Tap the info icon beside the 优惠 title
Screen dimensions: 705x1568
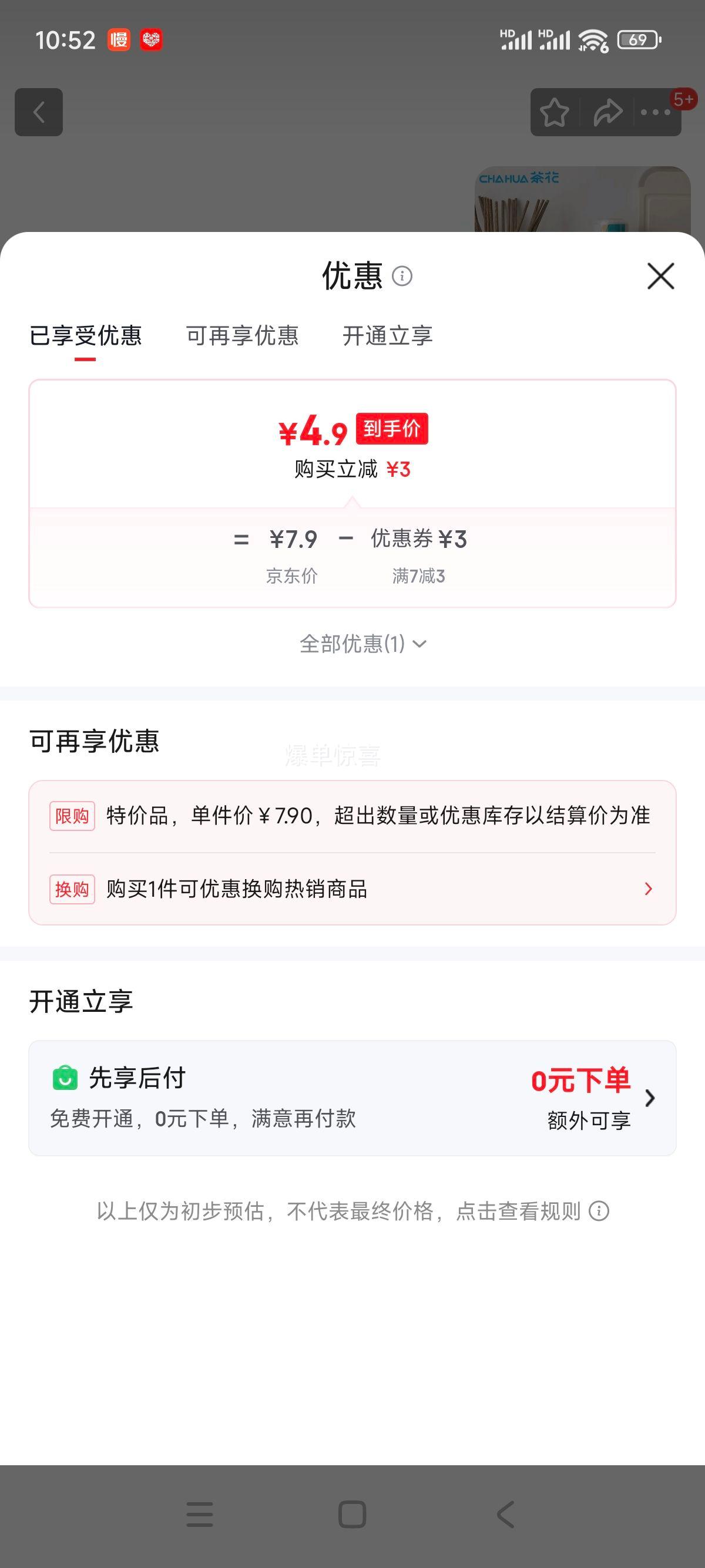pyautogui.click(x=403, y=277)
